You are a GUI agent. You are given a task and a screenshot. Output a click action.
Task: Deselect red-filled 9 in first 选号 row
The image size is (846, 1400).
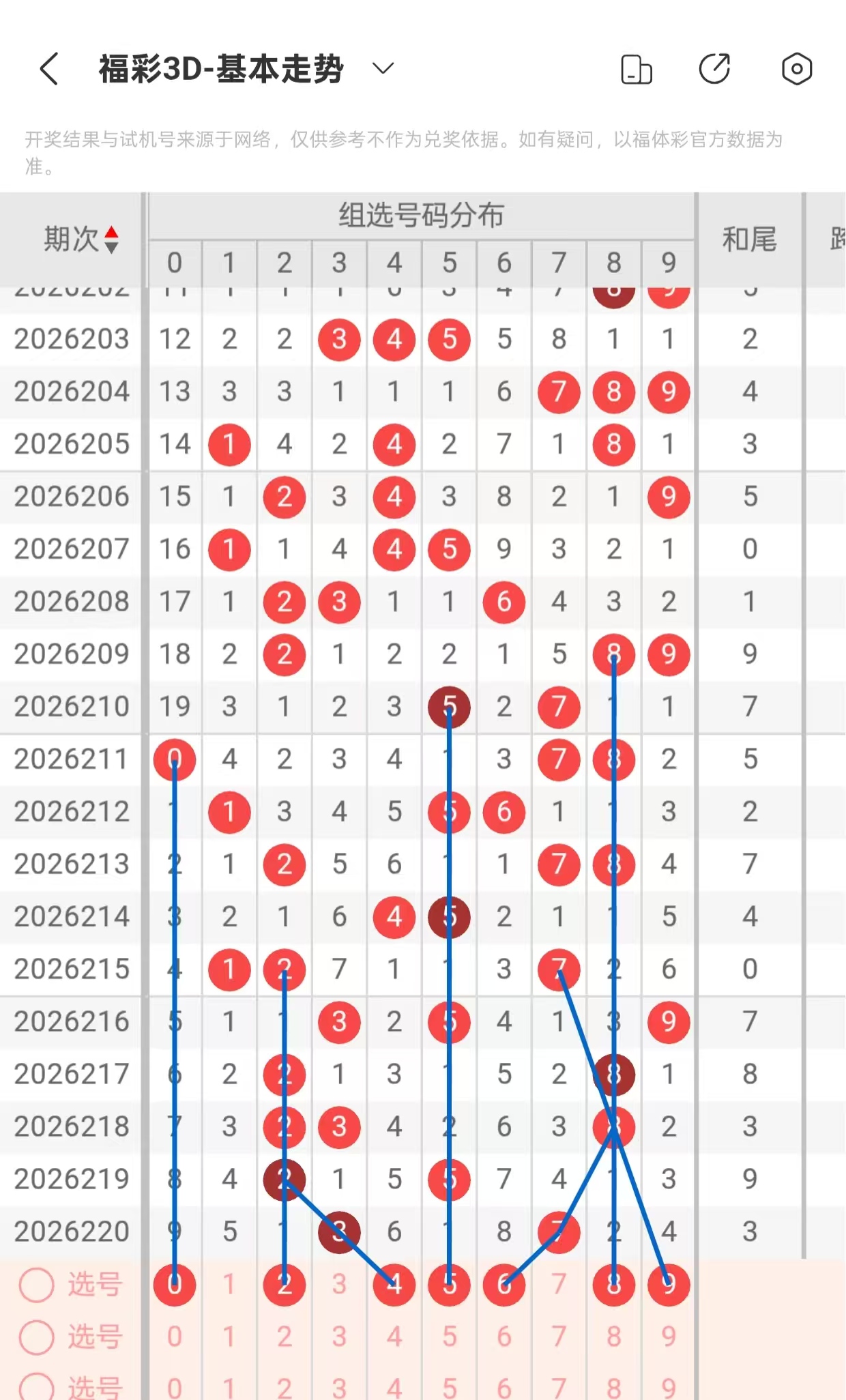[669, 1284]
